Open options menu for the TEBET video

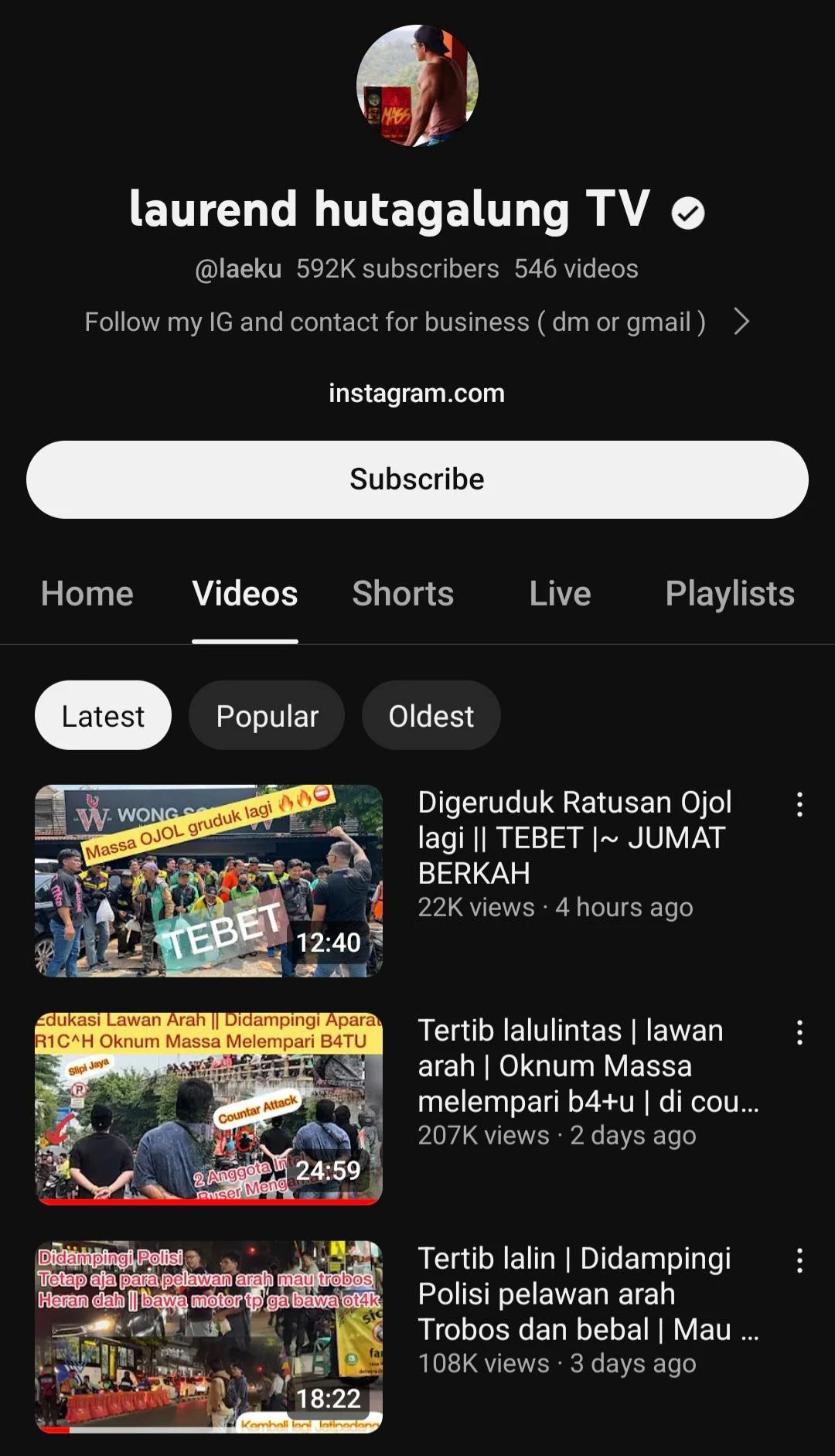point(800,805)
